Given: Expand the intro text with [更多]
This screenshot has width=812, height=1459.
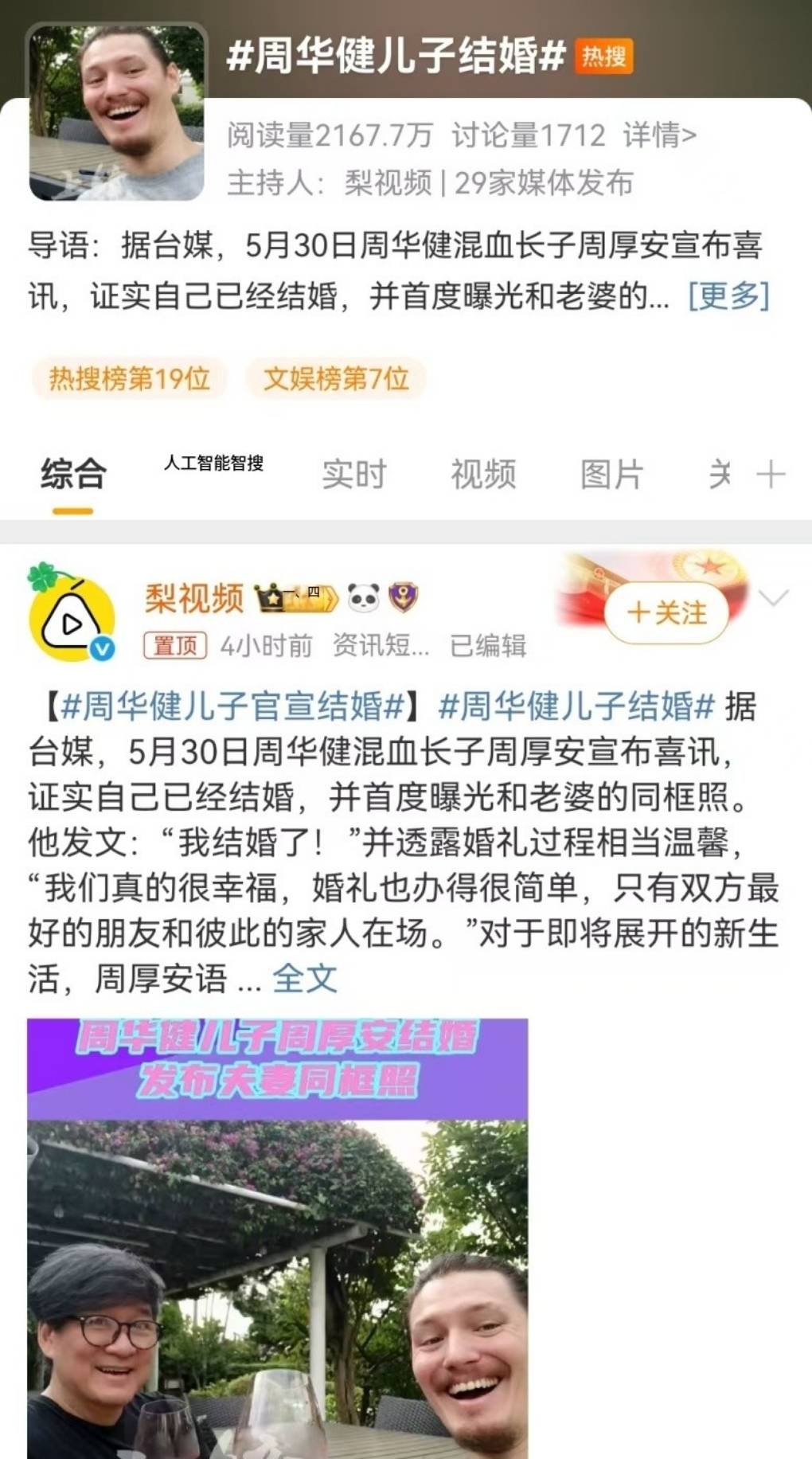Looking at the screenshot, I should click(x=728, y=296).
